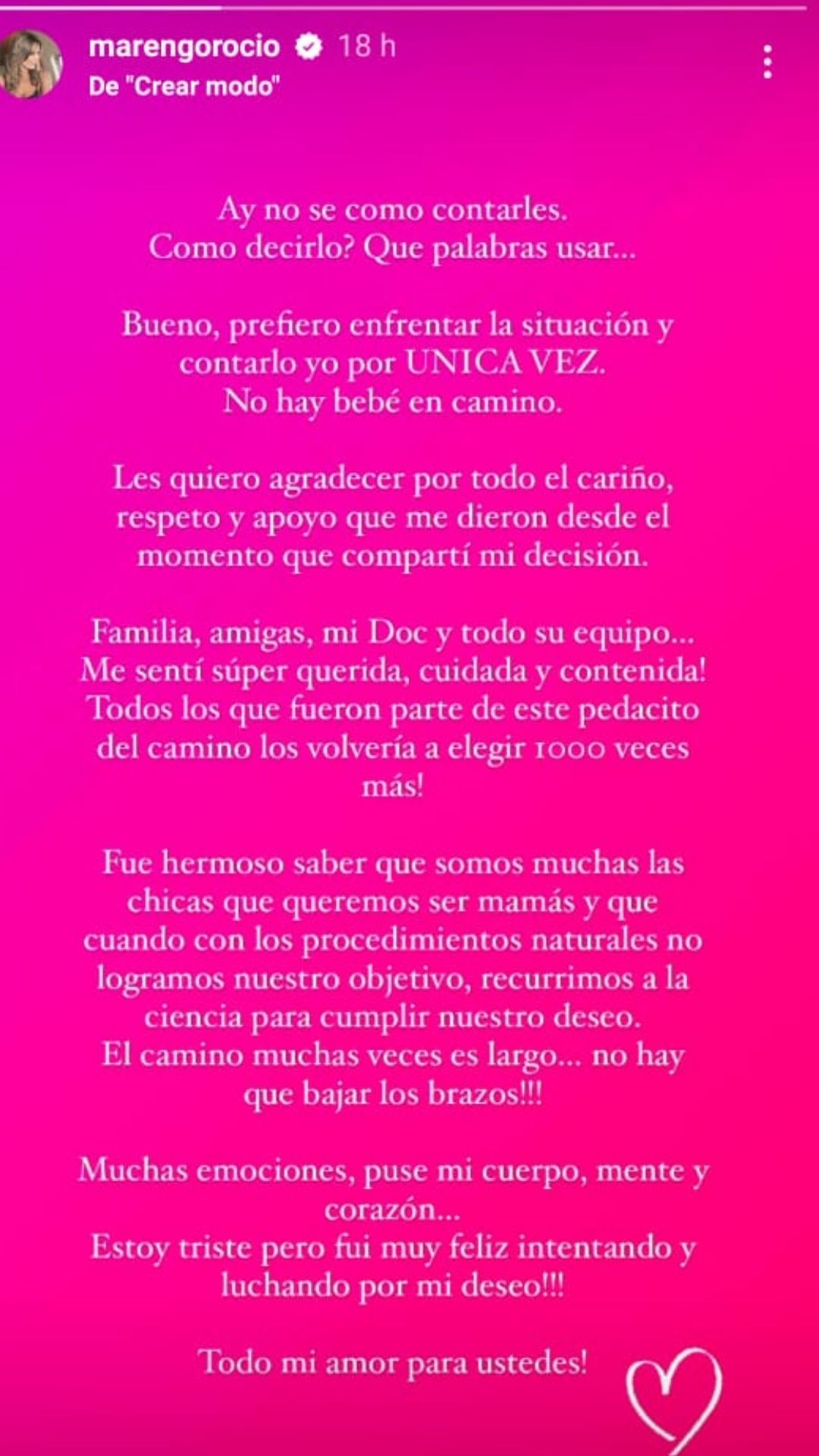Screen dimensions: 819x1456
Task: Open marengorocio's profile picture
Action: (x=31, y=64)
